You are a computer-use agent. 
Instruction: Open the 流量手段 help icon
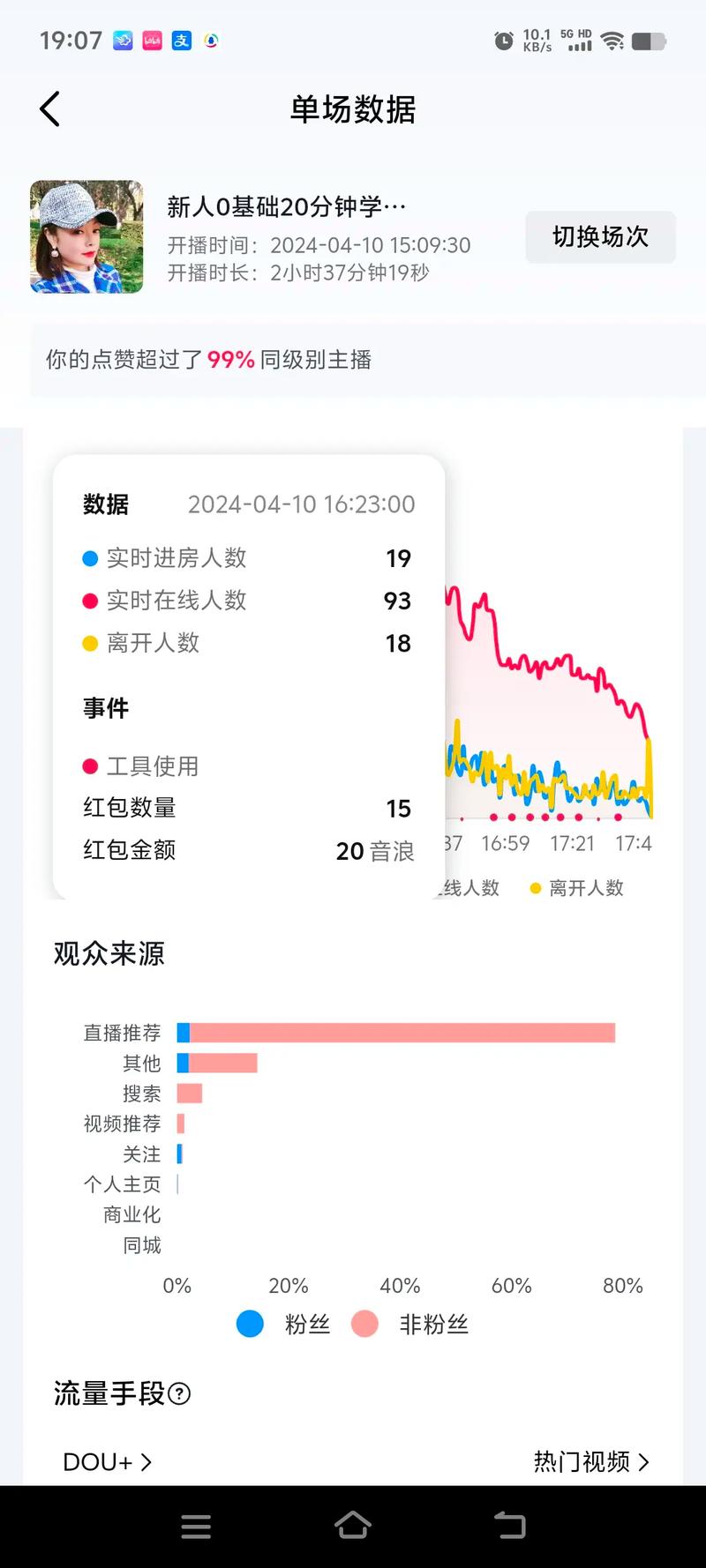tap(179, 1393)
